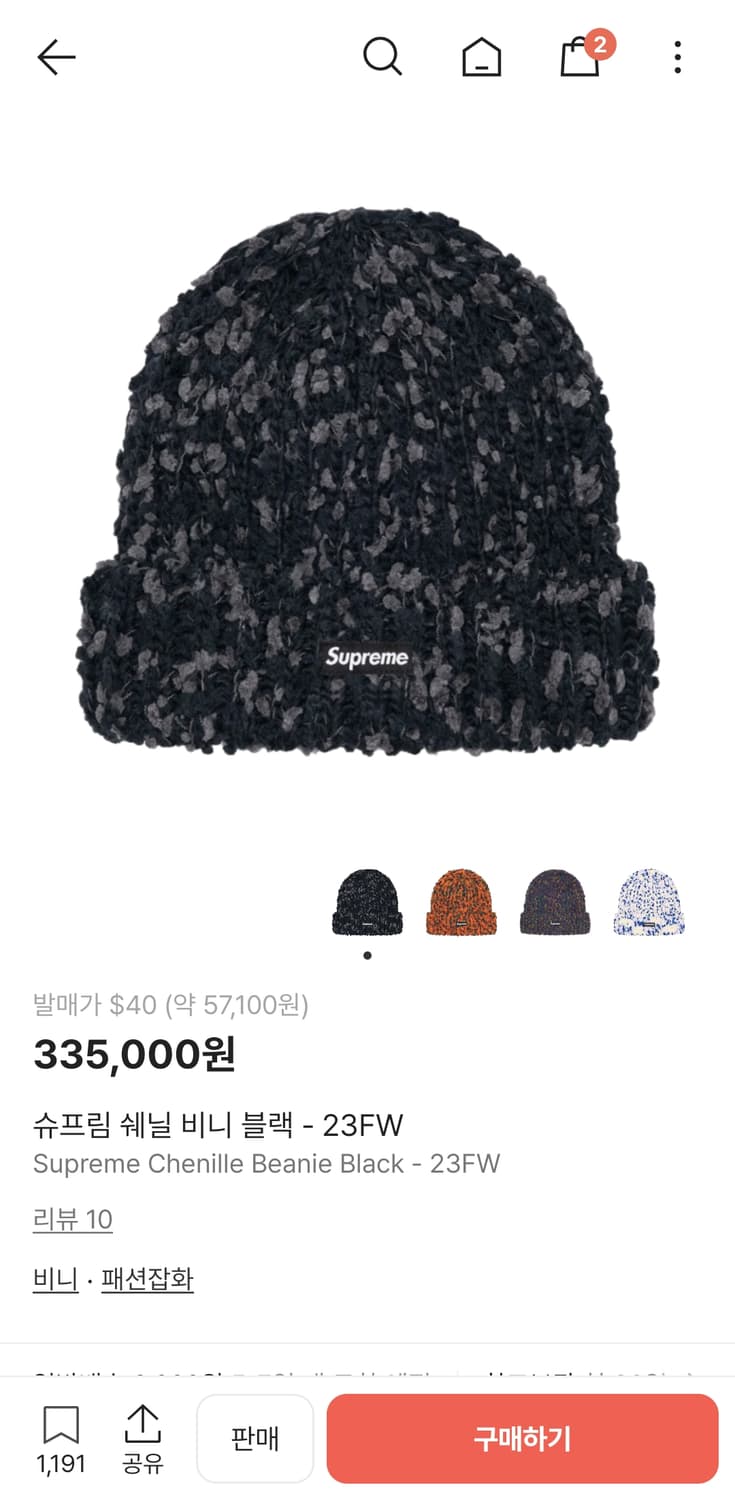This screenshot has height=1500, width=735.
Task: Tap the 판매 sell button
Action: [x=255, y=1438]
